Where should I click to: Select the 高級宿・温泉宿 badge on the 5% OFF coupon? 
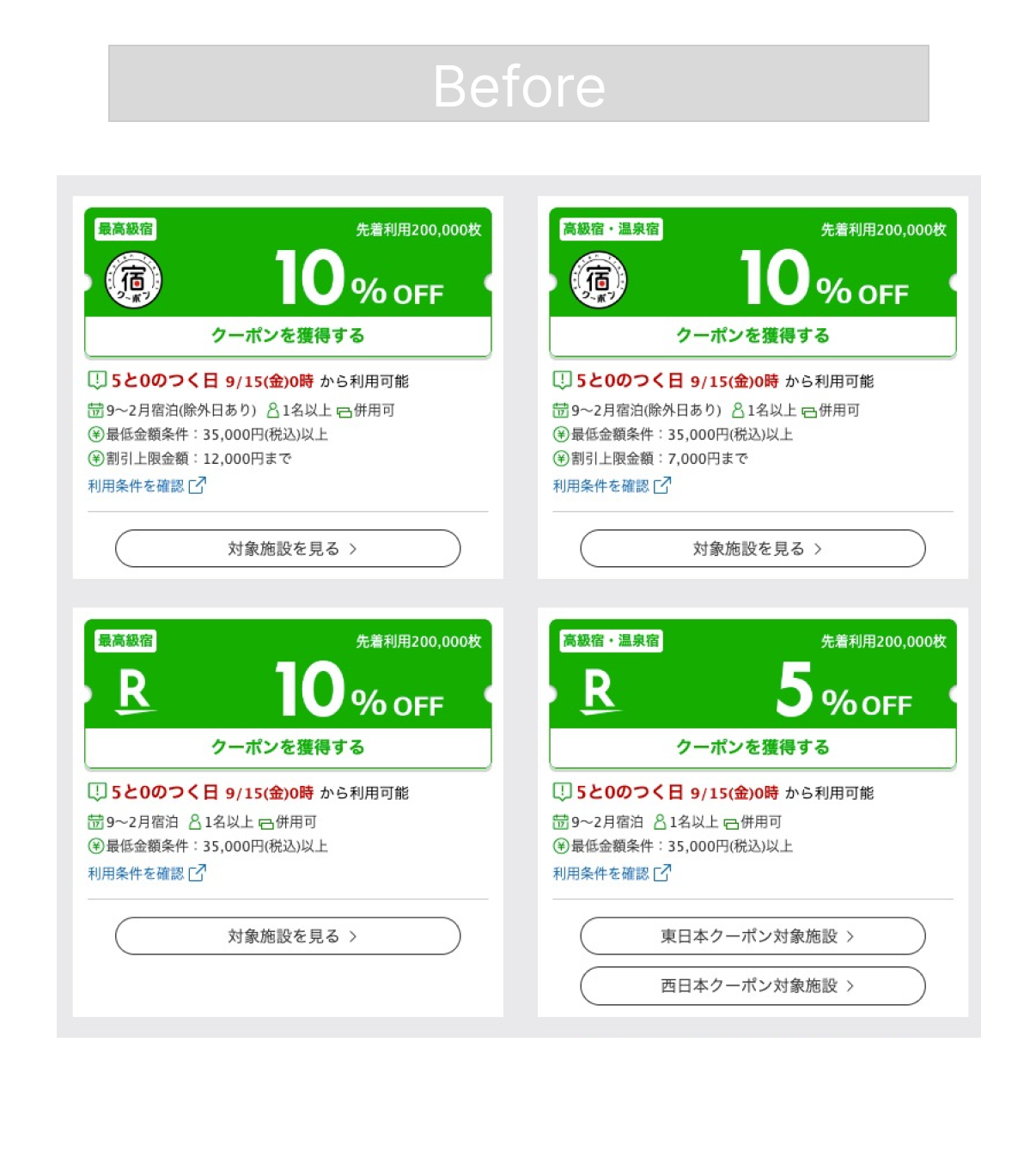[610, 641]
